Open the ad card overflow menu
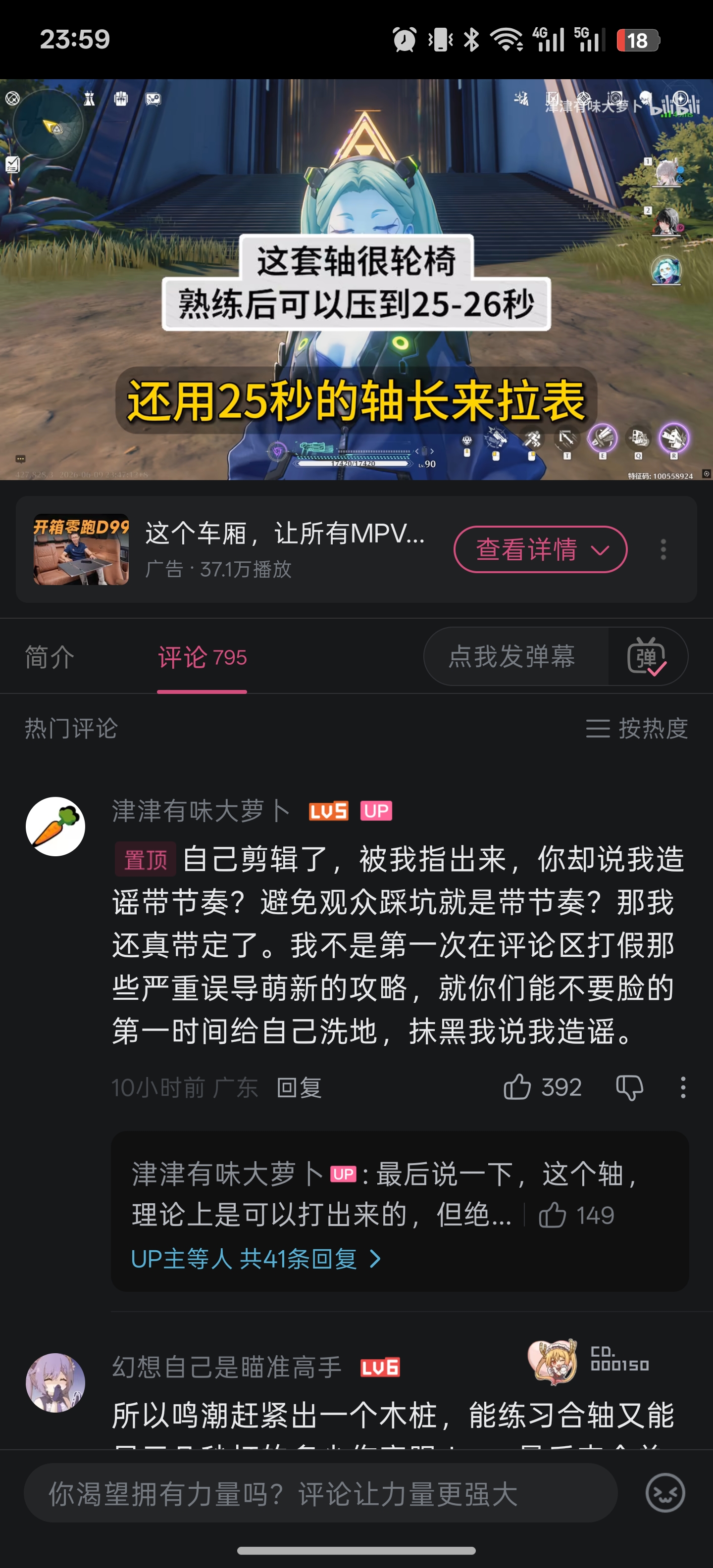The image size is (713, 1568). click(663, 549)
